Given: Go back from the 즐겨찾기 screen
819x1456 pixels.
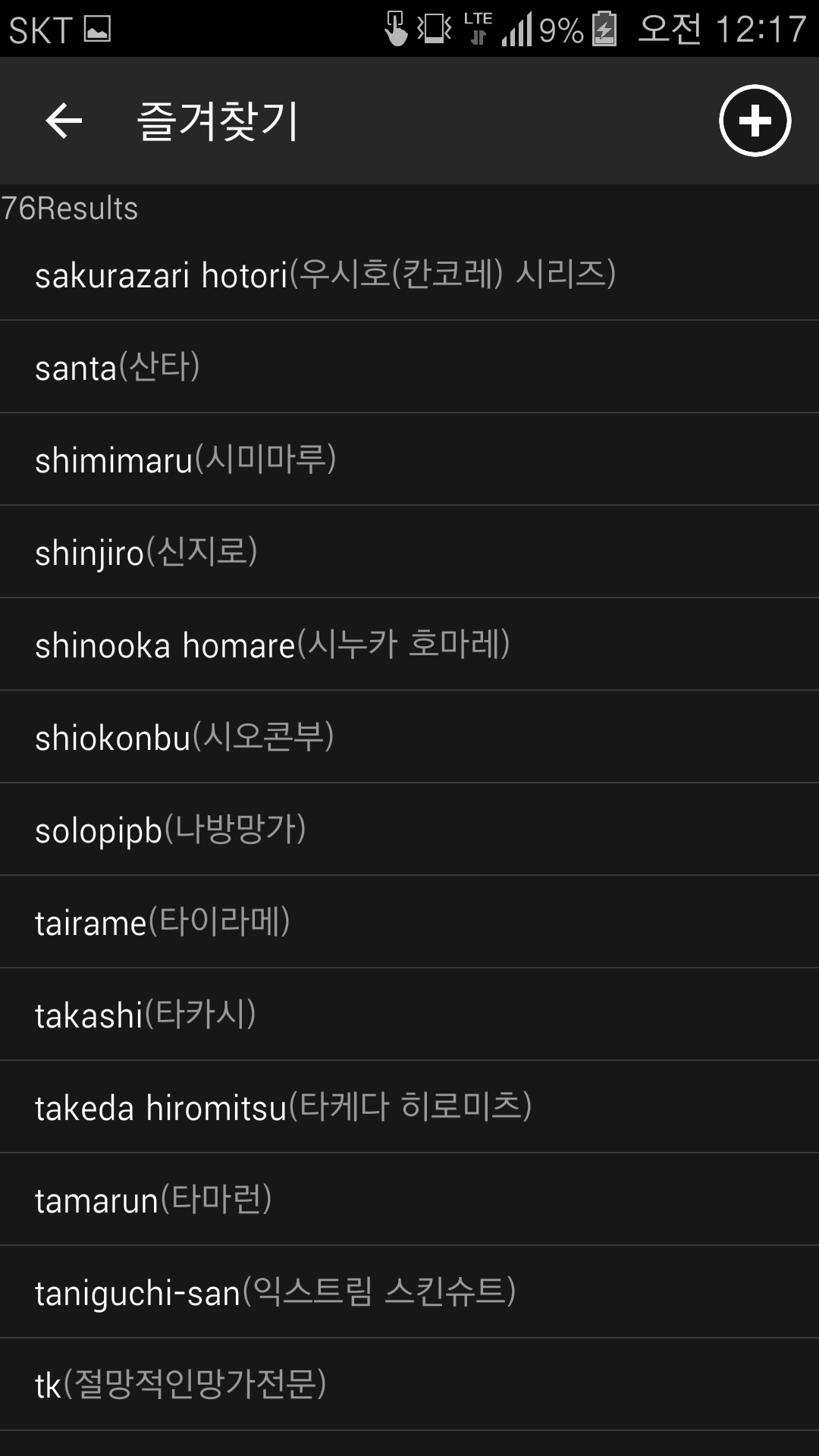Looking at the screenshot, I should click(x=64, y=121).
